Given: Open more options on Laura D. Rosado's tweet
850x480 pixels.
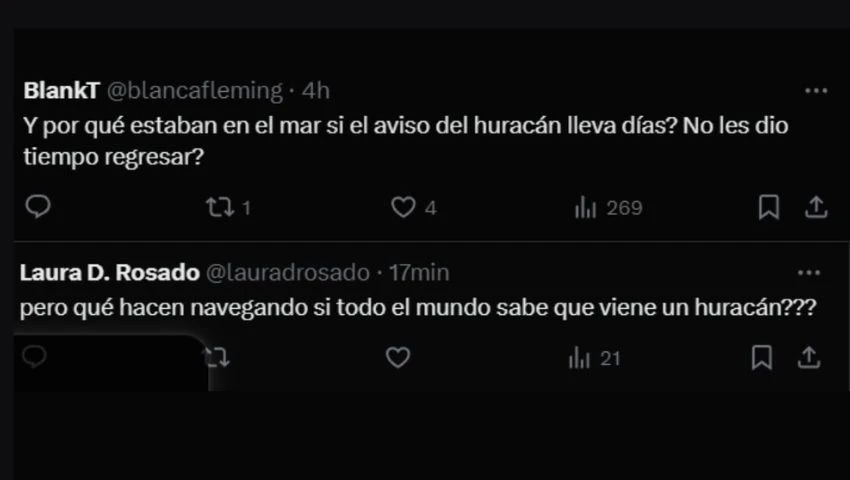Looking at the screenshot, I should pyautogui.click(x=808, y=272).
